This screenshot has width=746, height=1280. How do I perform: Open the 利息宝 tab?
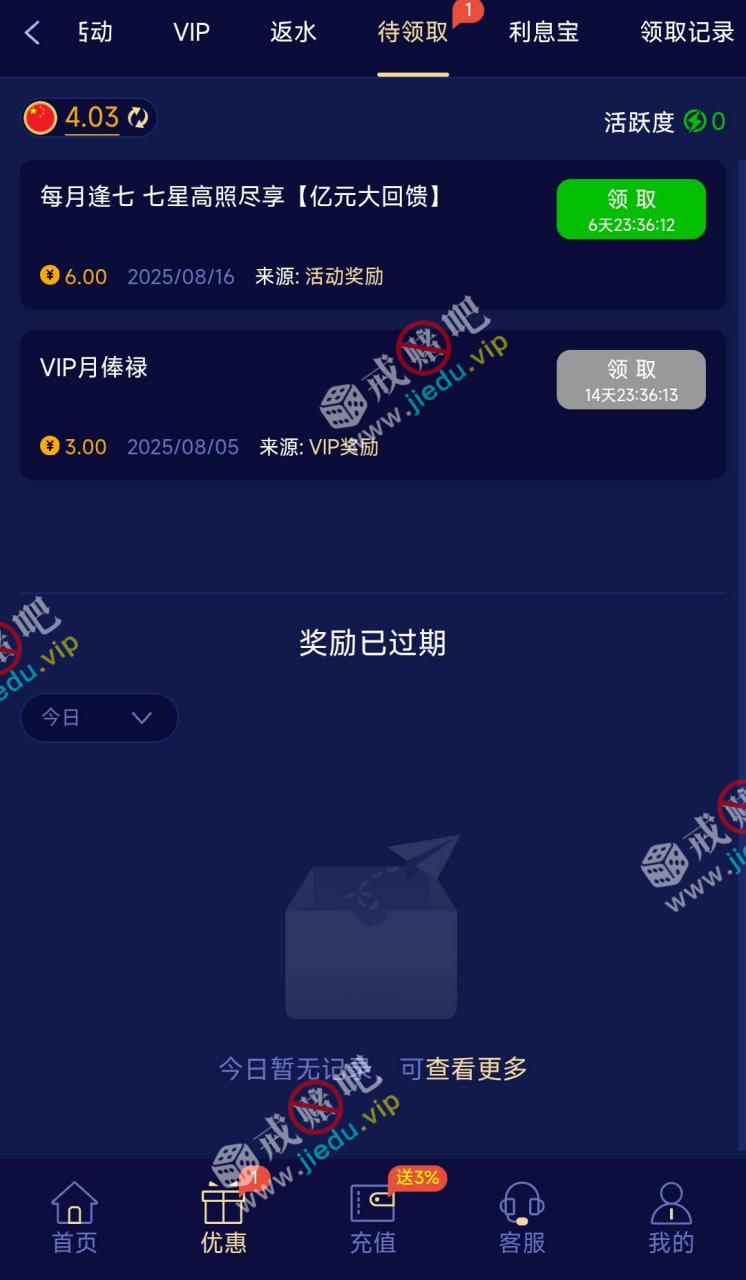tap(543, 32)
